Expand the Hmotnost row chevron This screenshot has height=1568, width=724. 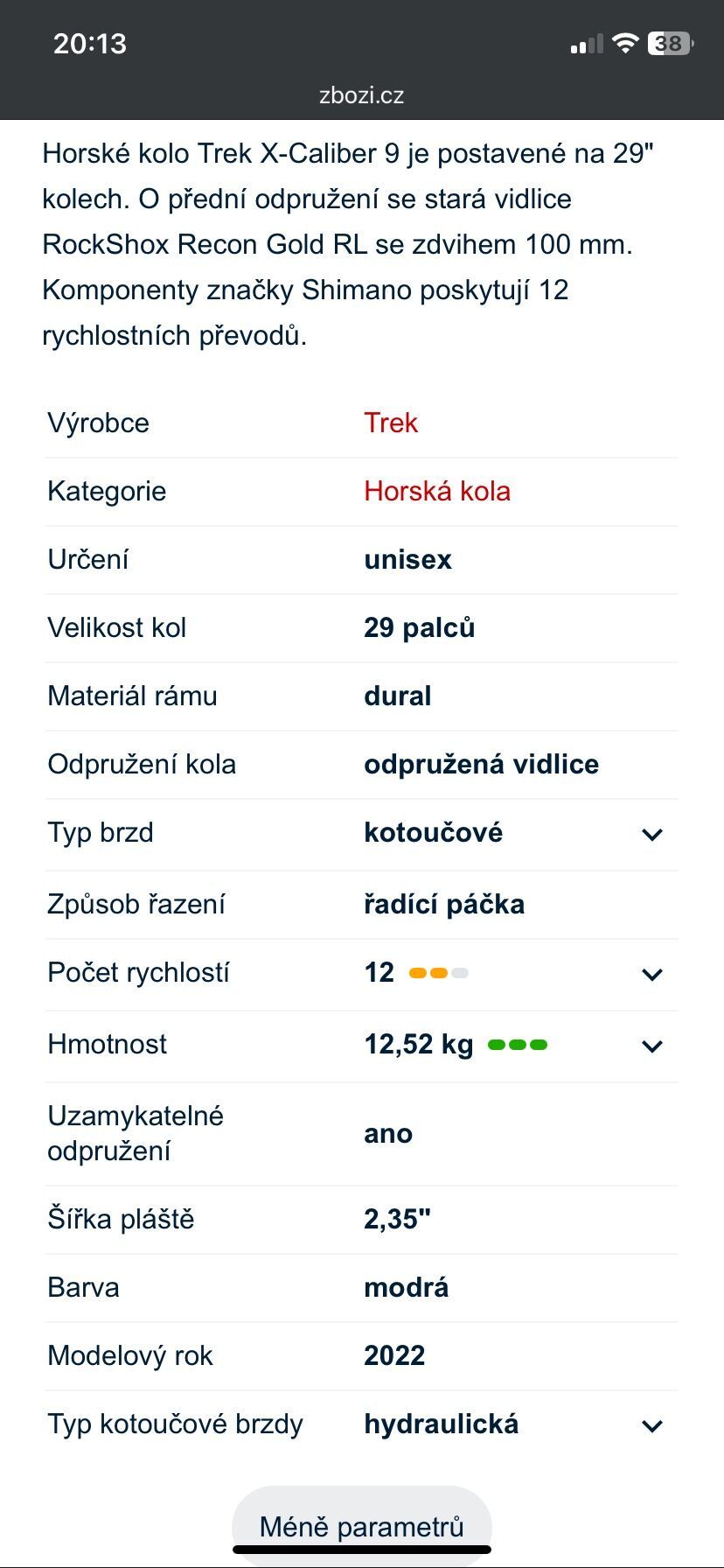pyautogui.click(x=651, y=1046)
